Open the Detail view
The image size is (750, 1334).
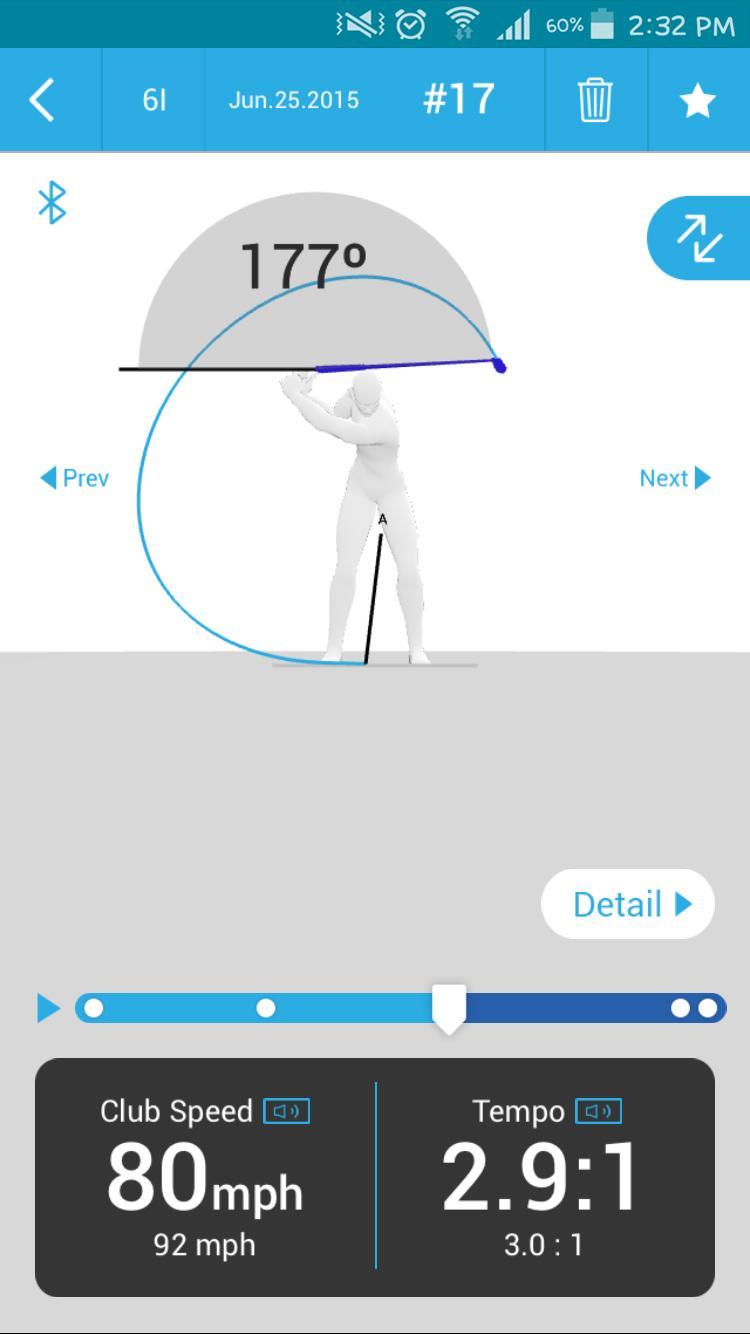[x=627, y=903]
